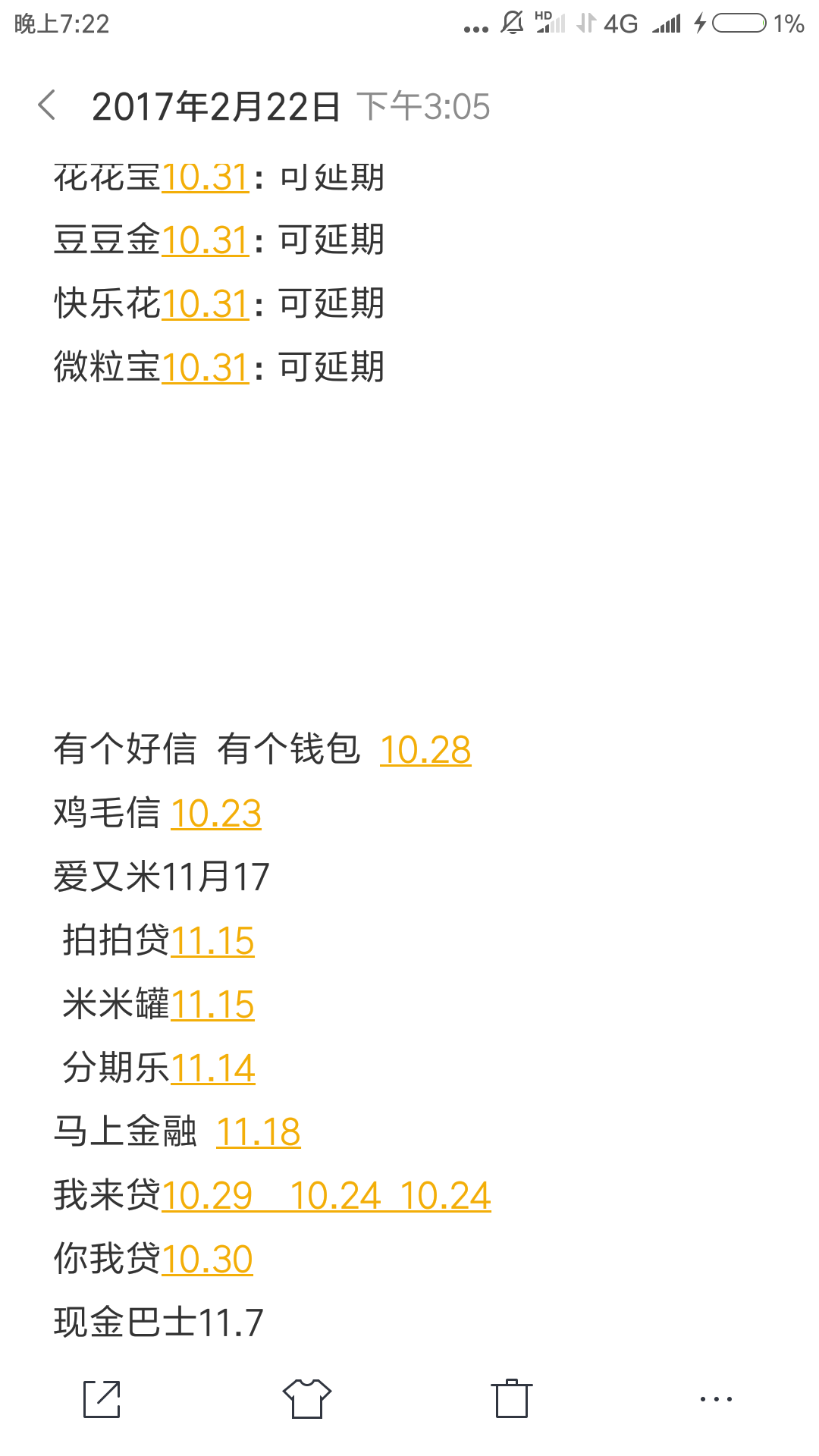Delete this note with the trash icon
Viewport: 819px width, 1456px height.
pyautogui.click(x=512, y=1398)
